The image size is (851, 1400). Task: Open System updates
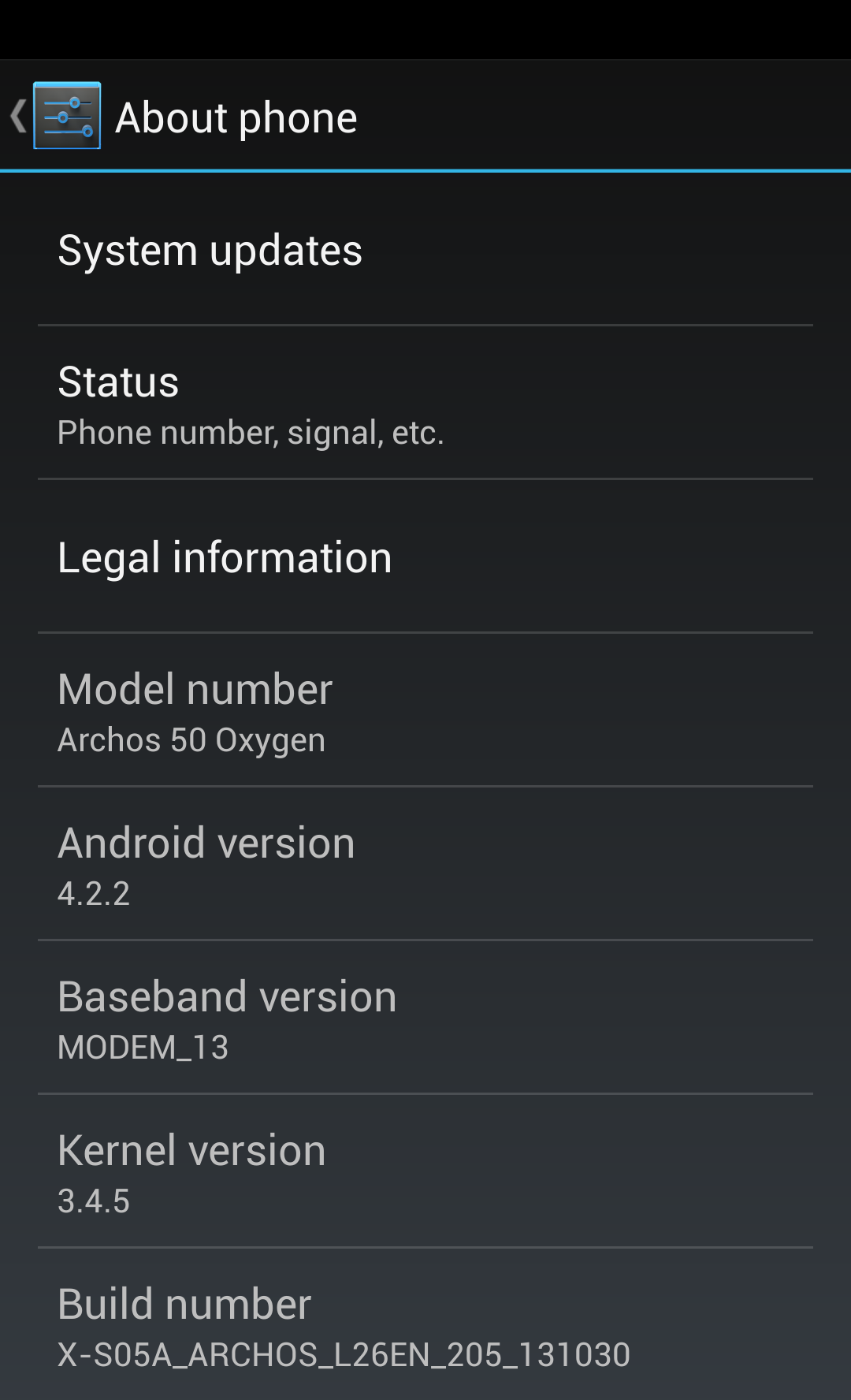click(x=425, y=251)
